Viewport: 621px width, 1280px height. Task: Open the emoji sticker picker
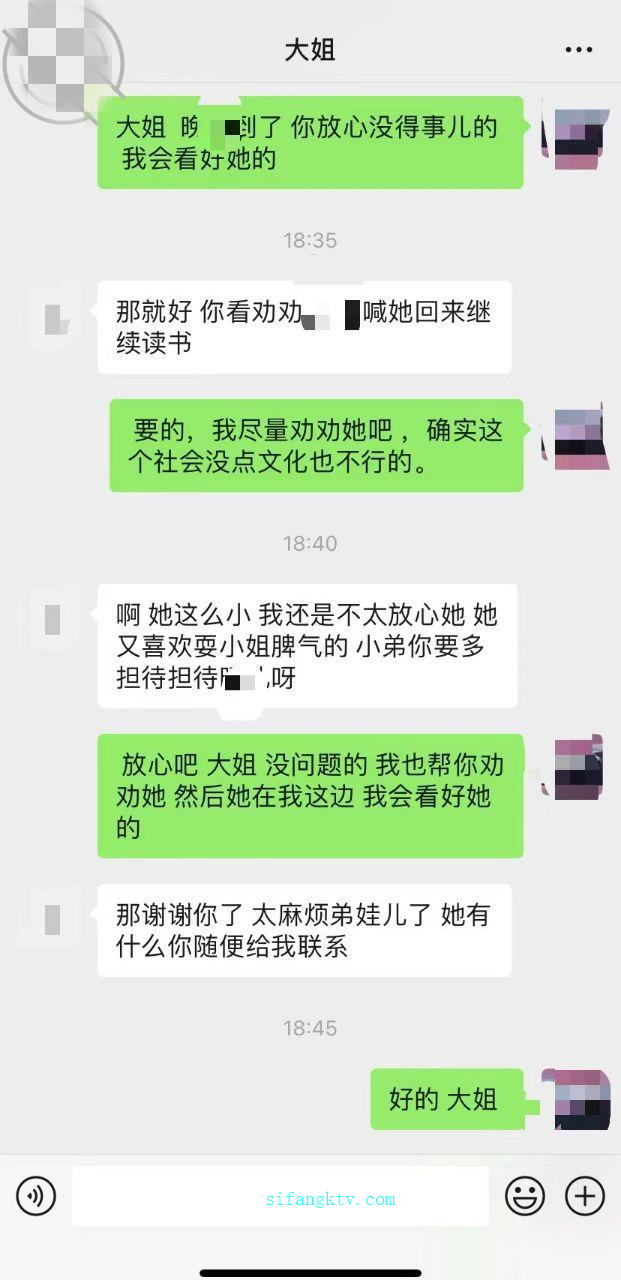coord(525,1196)
